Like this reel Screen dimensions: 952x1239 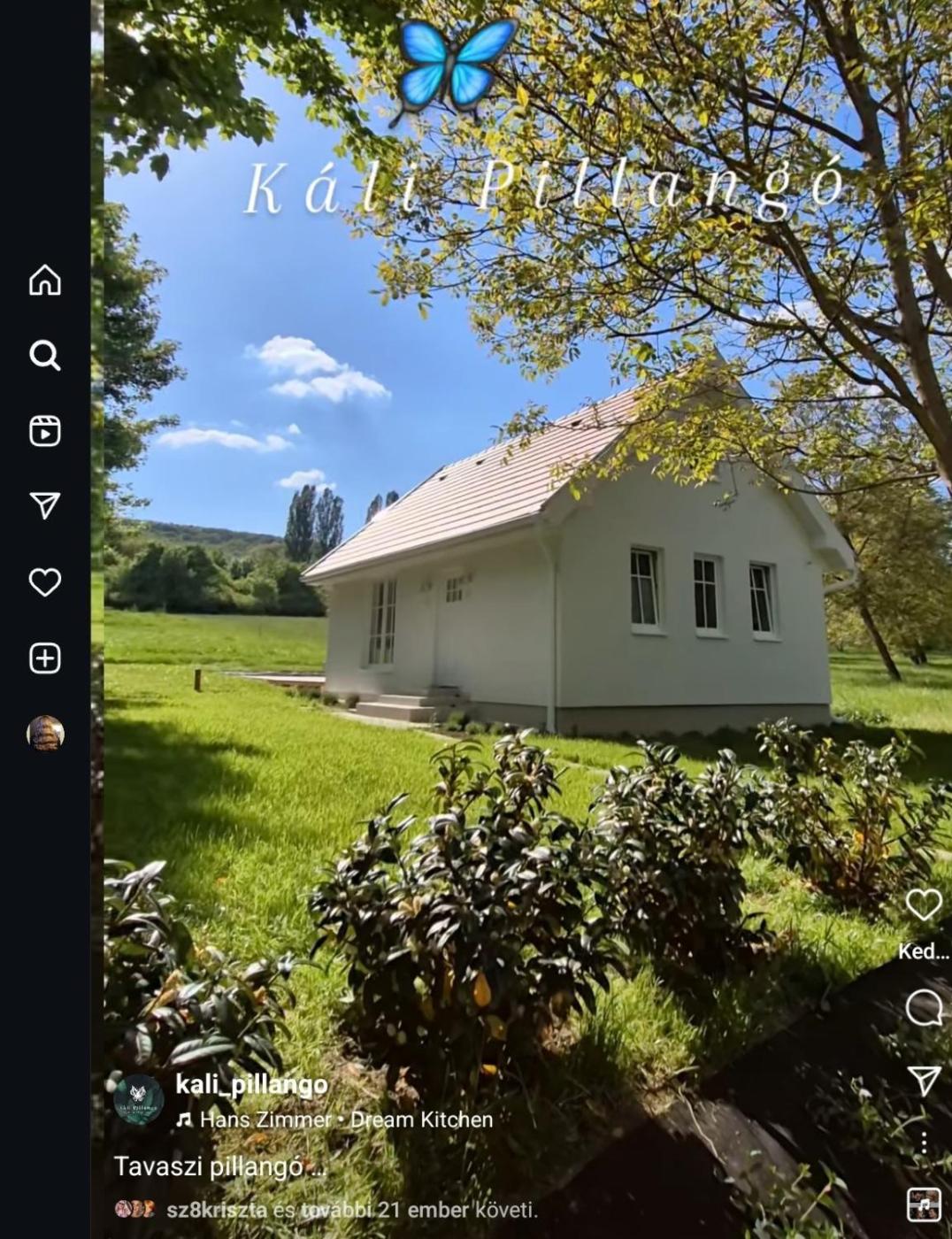[923, 904]
